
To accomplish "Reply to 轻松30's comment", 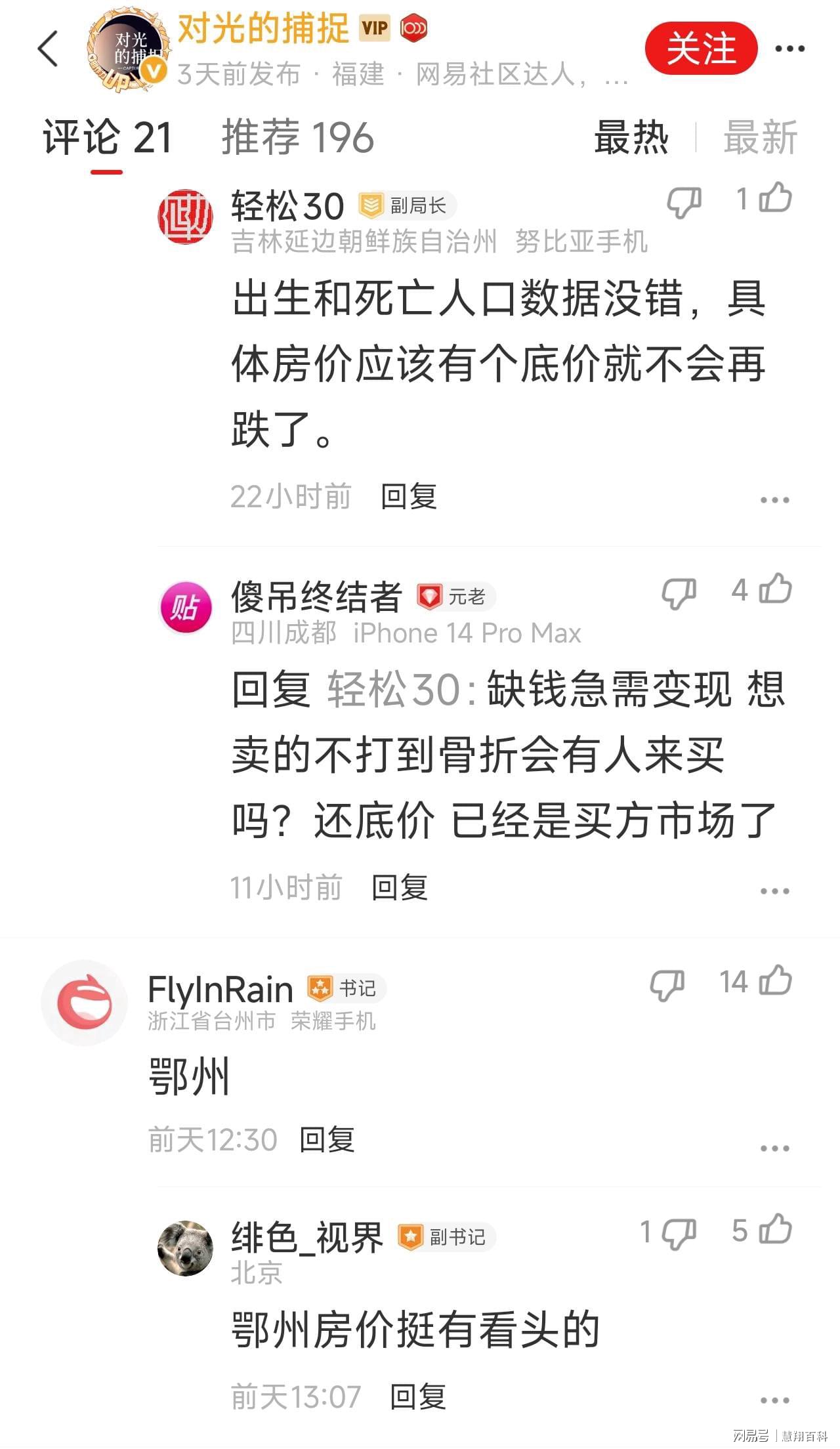I will pos(408,496).
